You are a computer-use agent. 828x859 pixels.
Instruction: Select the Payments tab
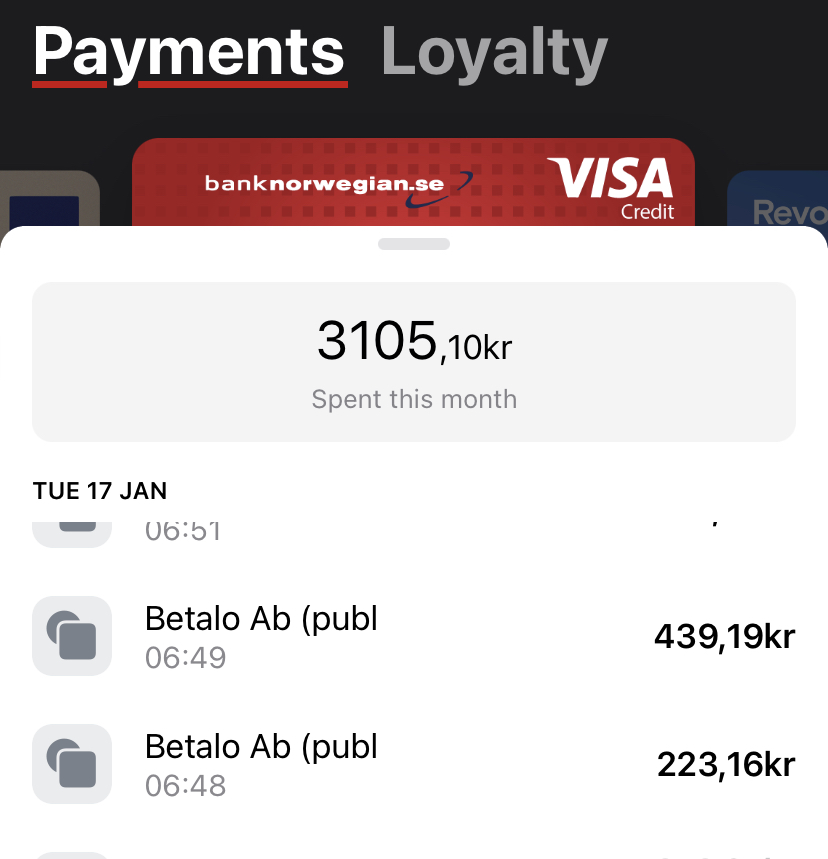pyautogui.click(x=190, y=53)
